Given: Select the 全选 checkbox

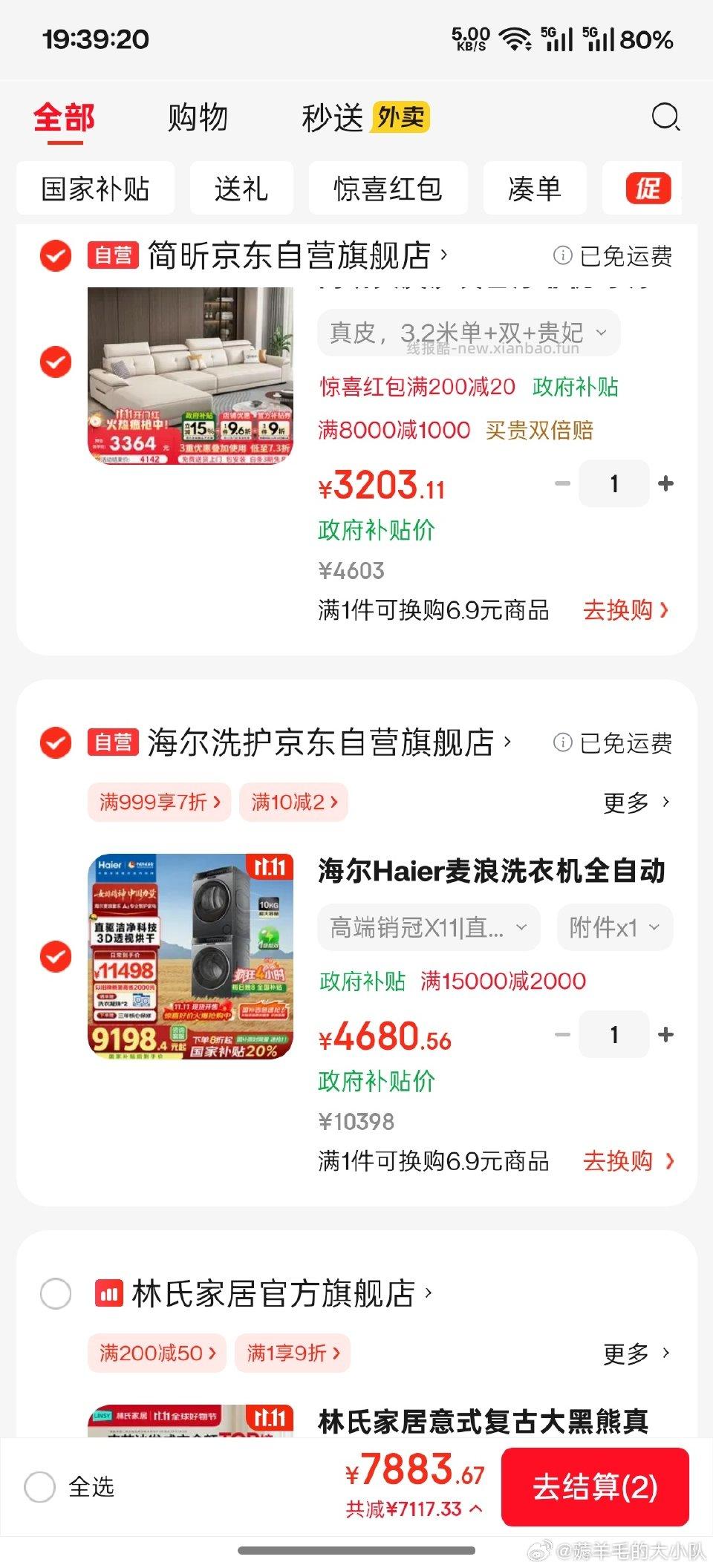Looking at the screenshot, I should [42, 1488].
